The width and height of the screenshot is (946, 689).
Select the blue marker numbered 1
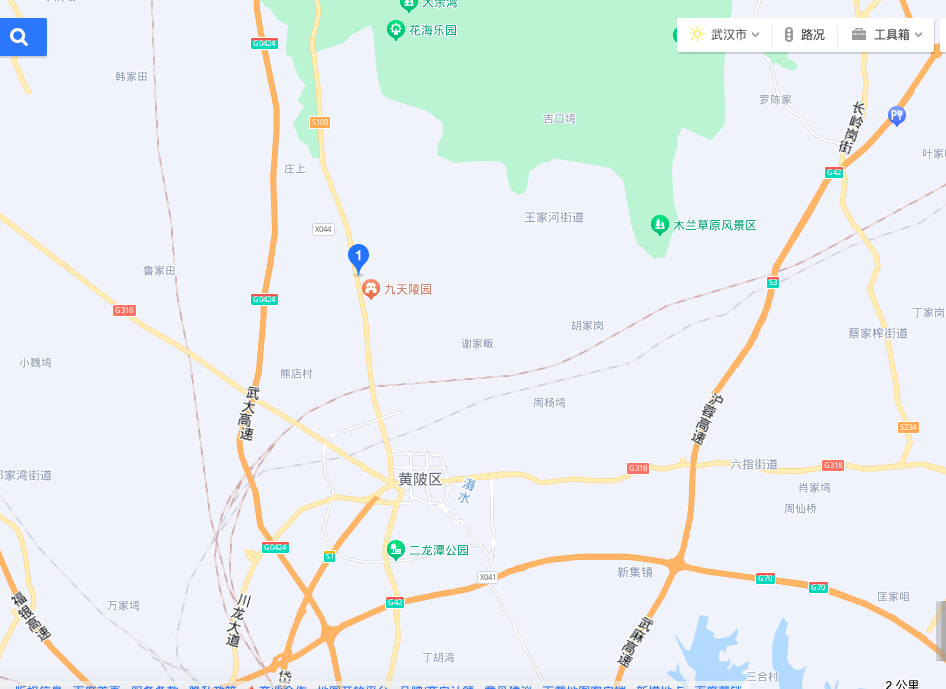(358, 257)
